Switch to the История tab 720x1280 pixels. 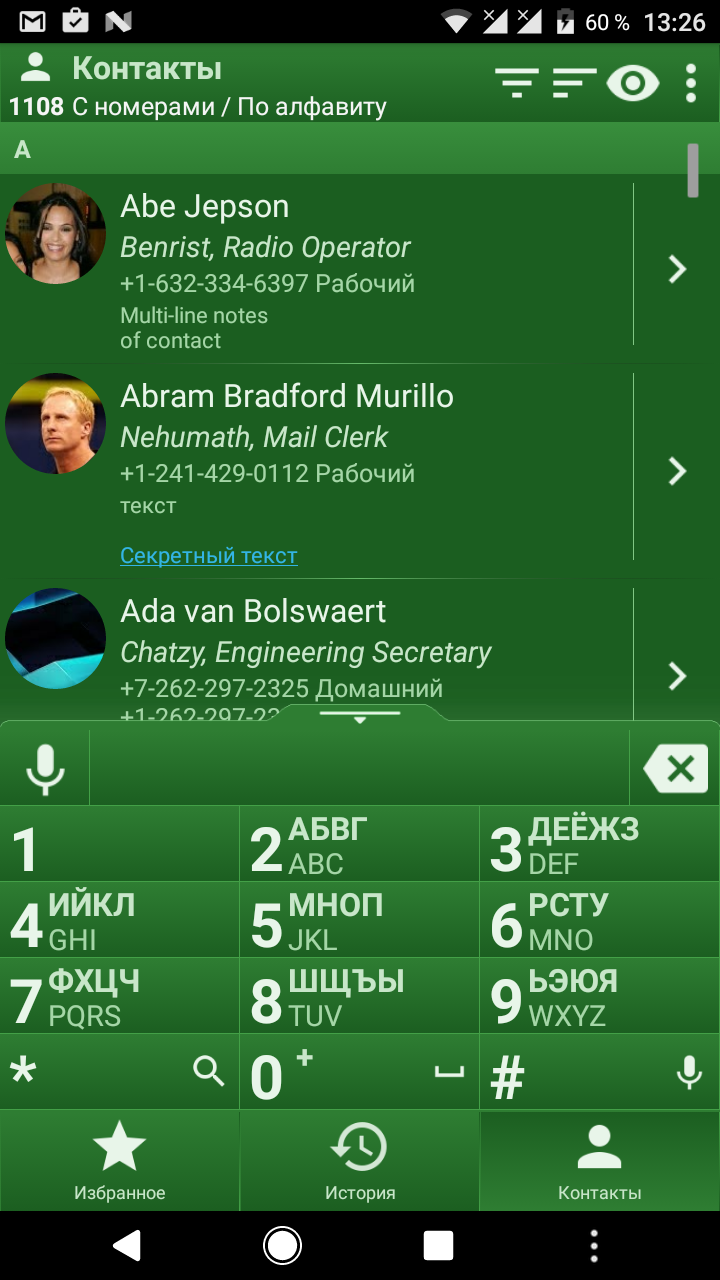pyautogui.click(x=360, y=1161)
